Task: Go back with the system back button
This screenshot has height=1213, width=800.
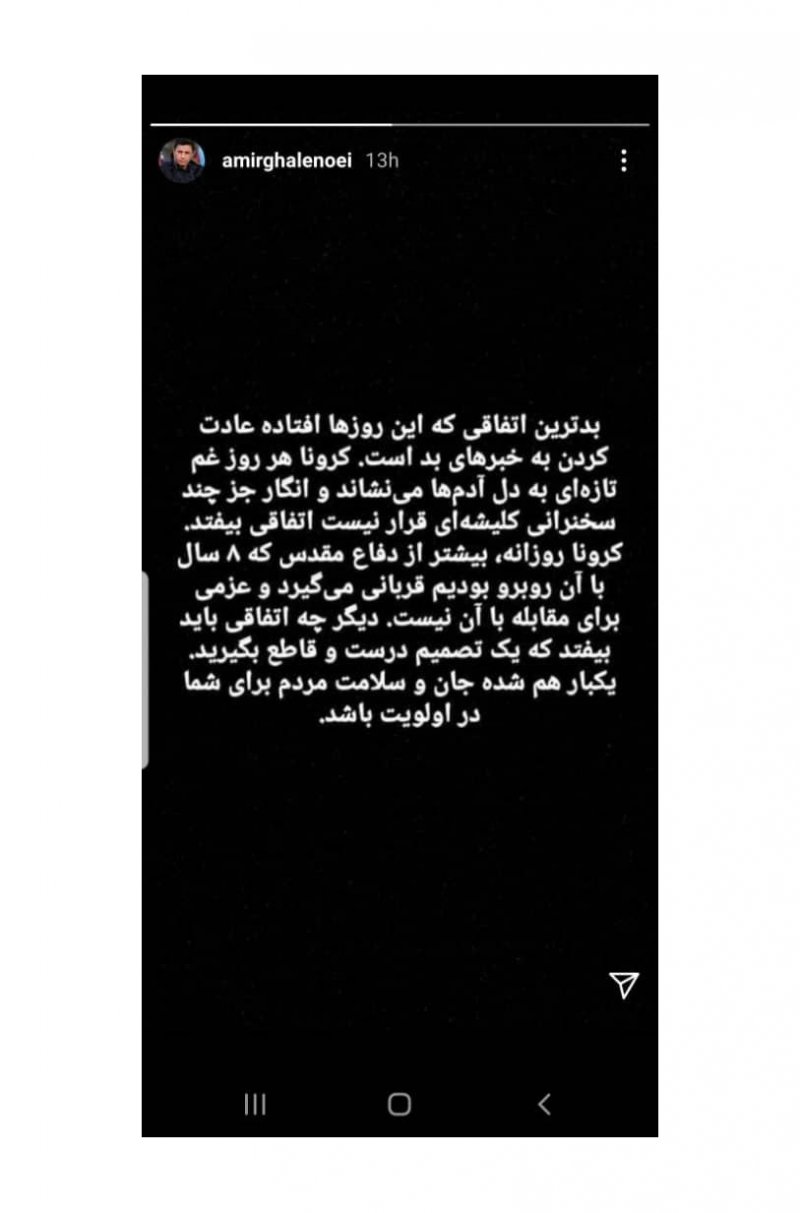Action: (x=544, y=1104)
